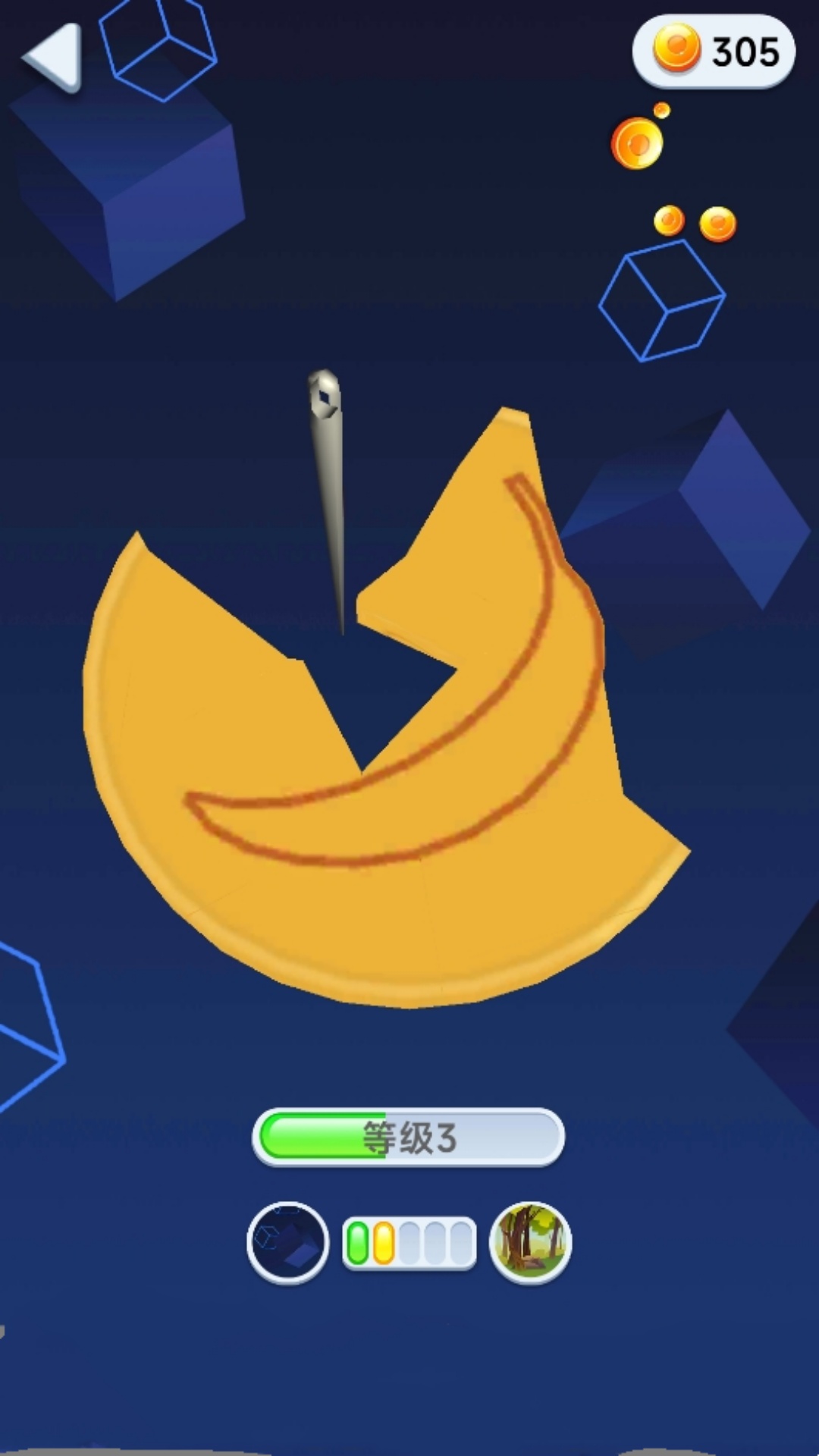
Task: Tap the blue wireframe cube near the cookie
Action: [661, 302]
